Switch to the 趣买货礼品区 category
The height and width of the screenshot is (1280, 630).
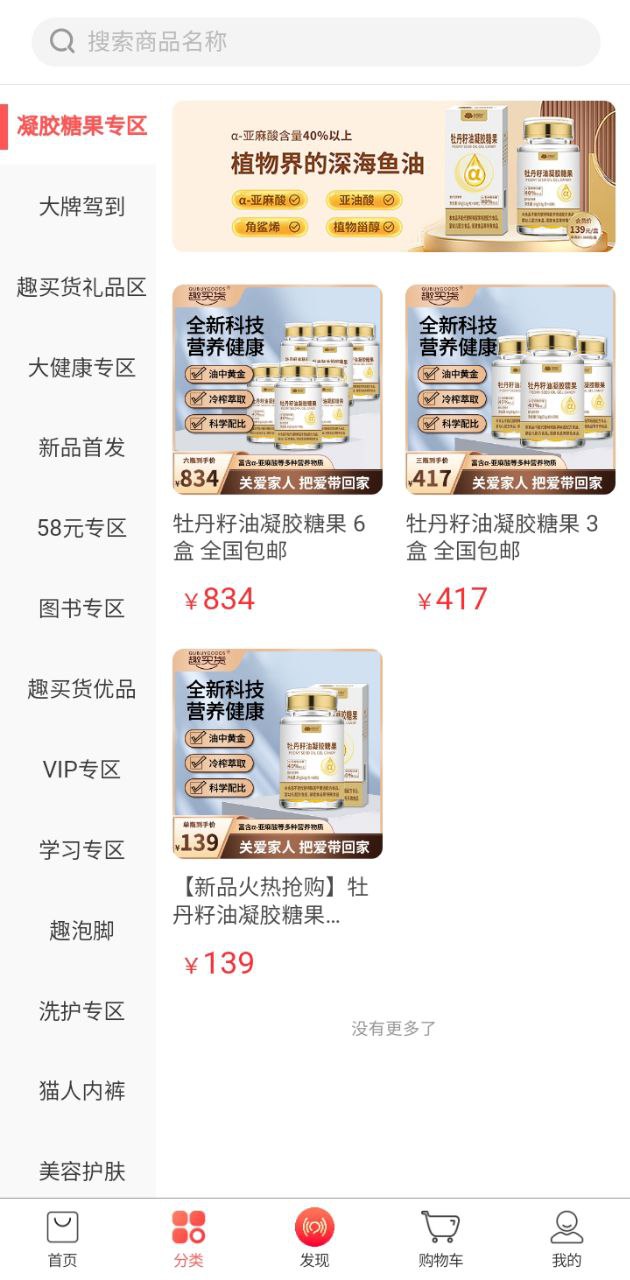click(81, 288)
